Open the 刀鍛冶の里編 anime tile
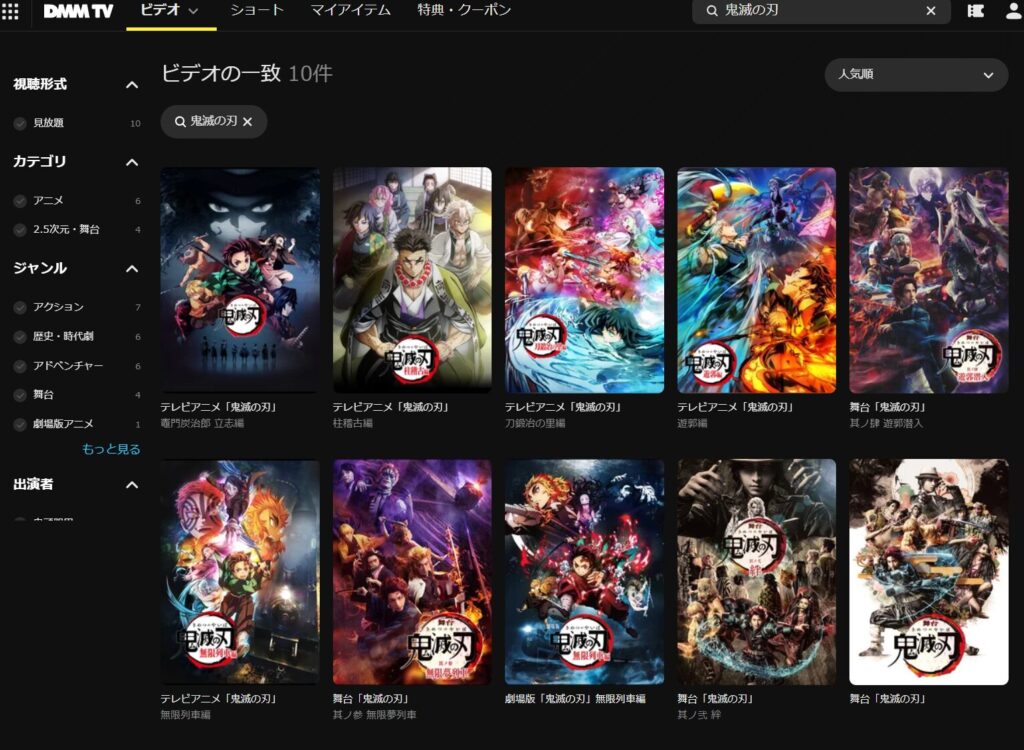Image resolution: width=1024 pixels, height=750 pixels. point(584,280)
